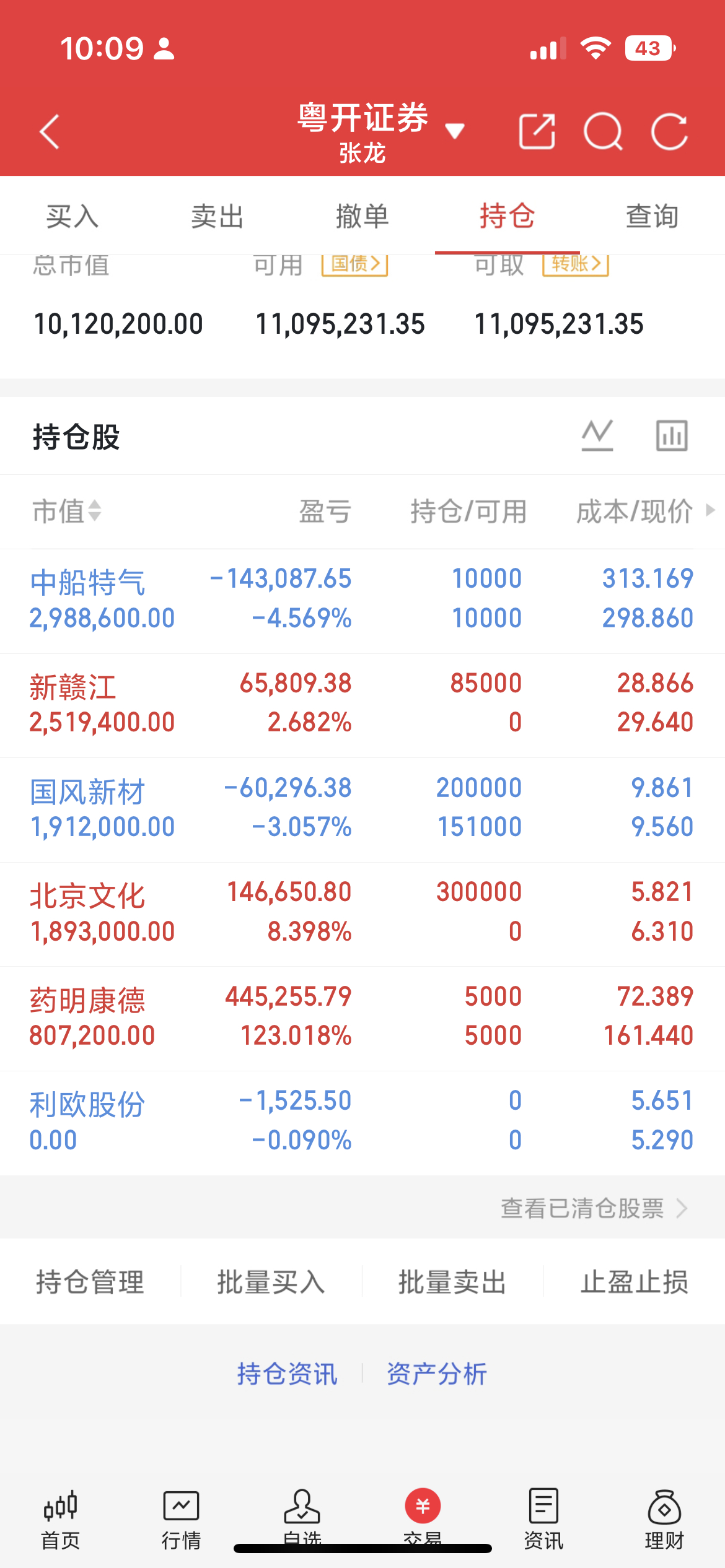Switch to the 卖出 tab
The image size is (725, 1568).
pos(217,217)
